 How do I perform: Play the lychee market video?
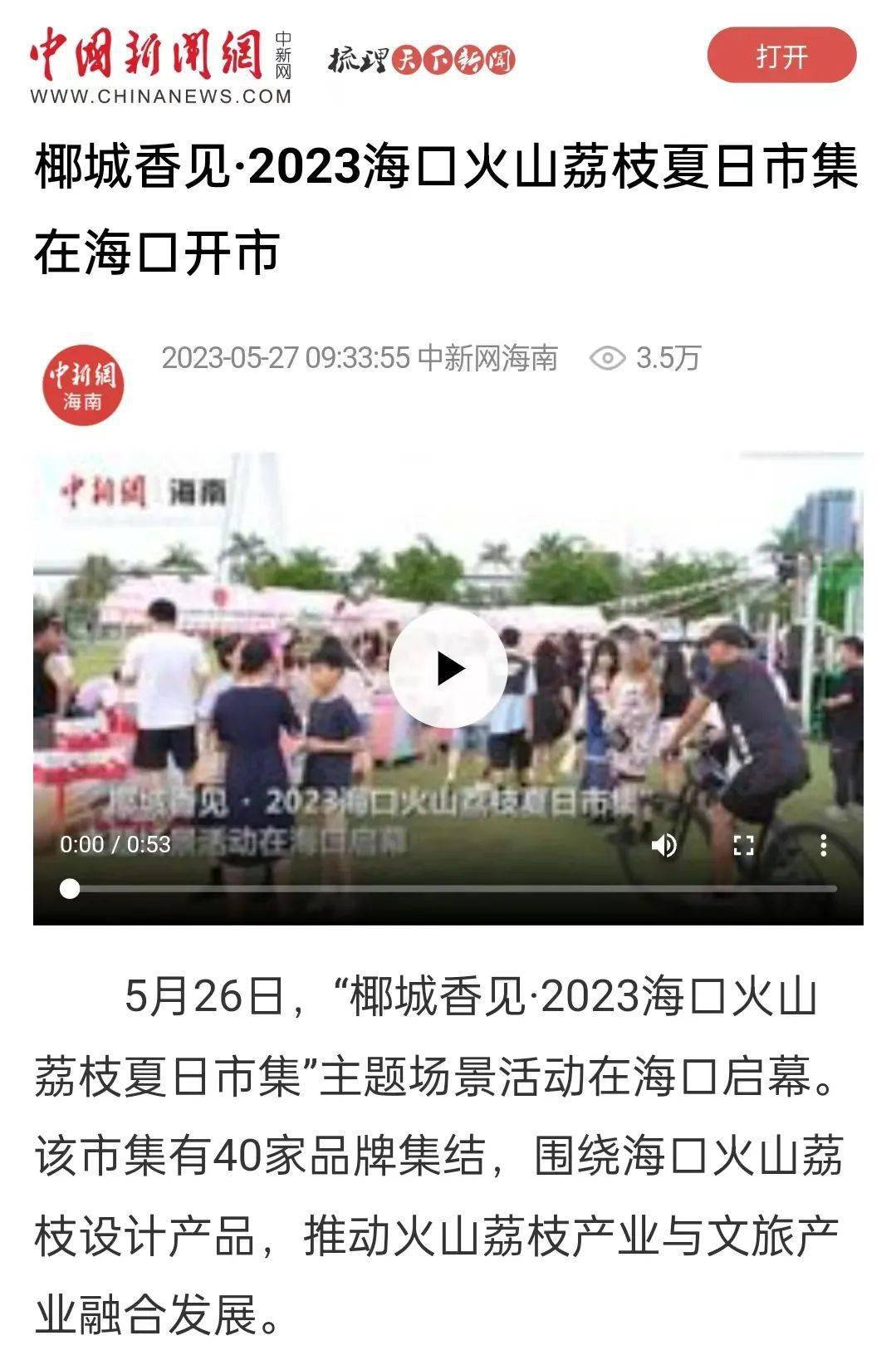click(x=448, y=669)
